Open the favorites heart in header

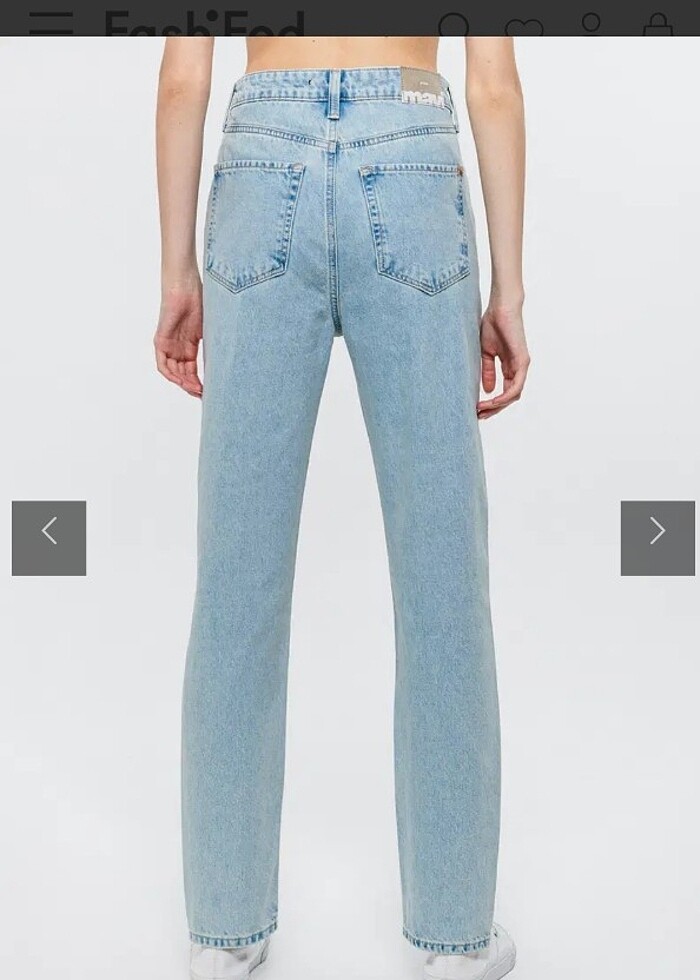tap(524, 27)
